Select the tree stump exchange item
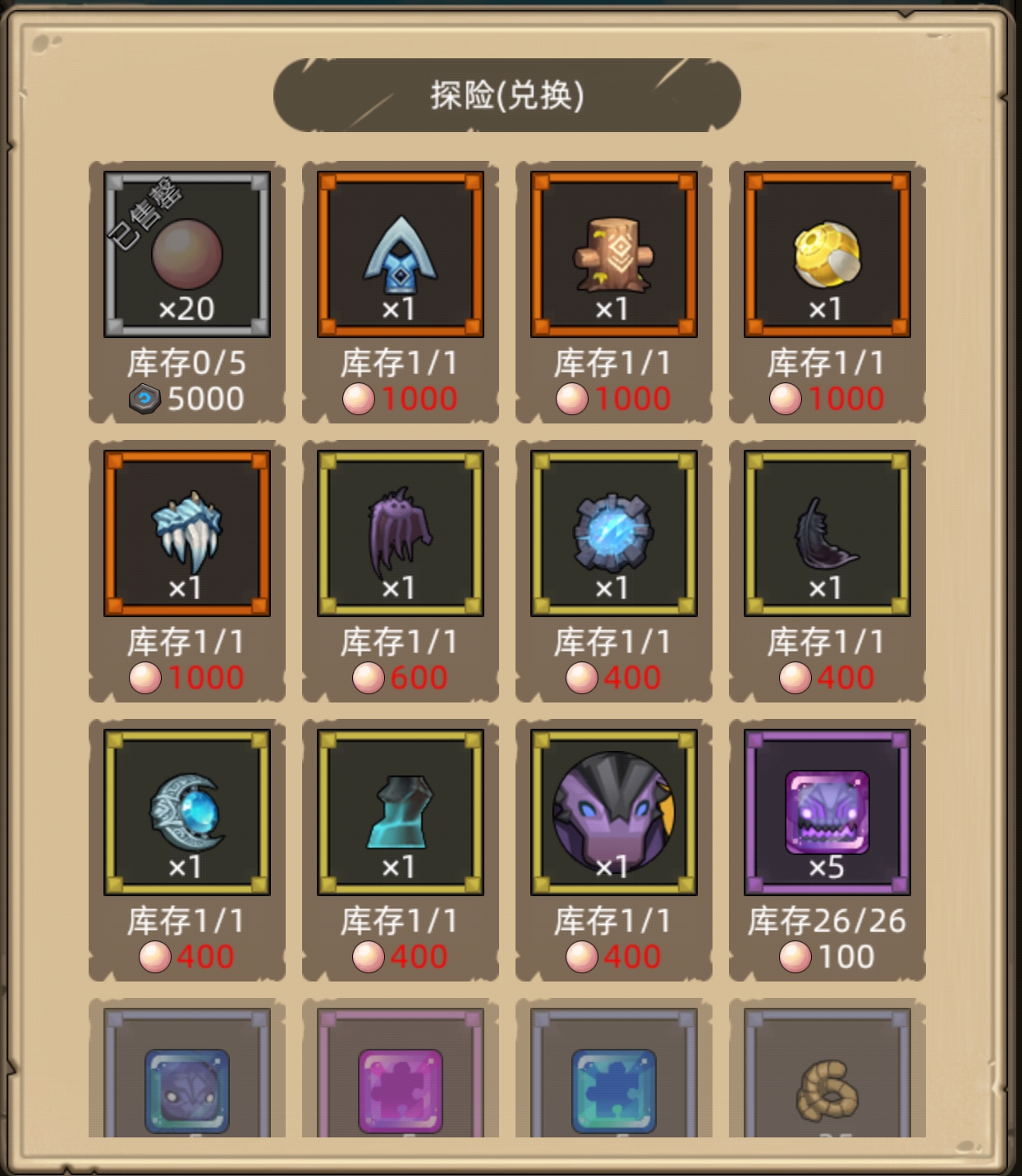The height and width of the screenshot is (1176, 1022). [x=614, y=254]
